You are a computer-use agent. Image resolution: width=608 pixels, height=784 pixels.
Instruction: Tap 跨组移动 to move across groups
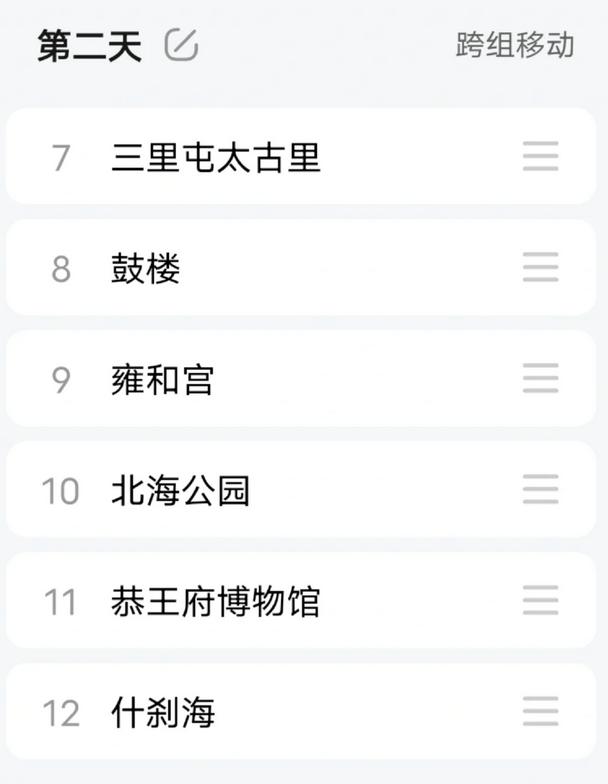[x=515, y=46]
